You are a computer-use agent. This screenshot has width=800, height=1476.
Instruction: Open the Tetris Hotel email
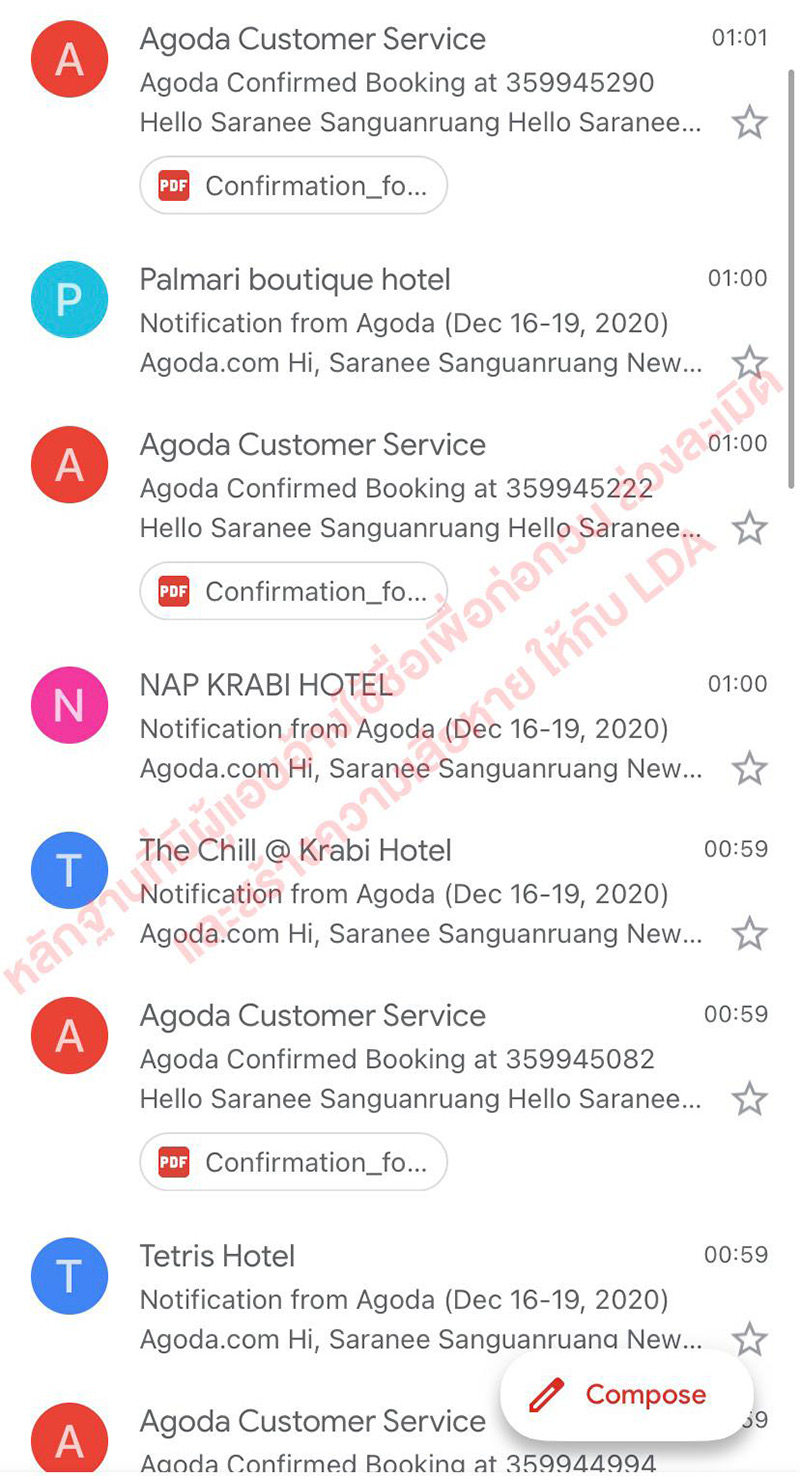[420, 1298]
